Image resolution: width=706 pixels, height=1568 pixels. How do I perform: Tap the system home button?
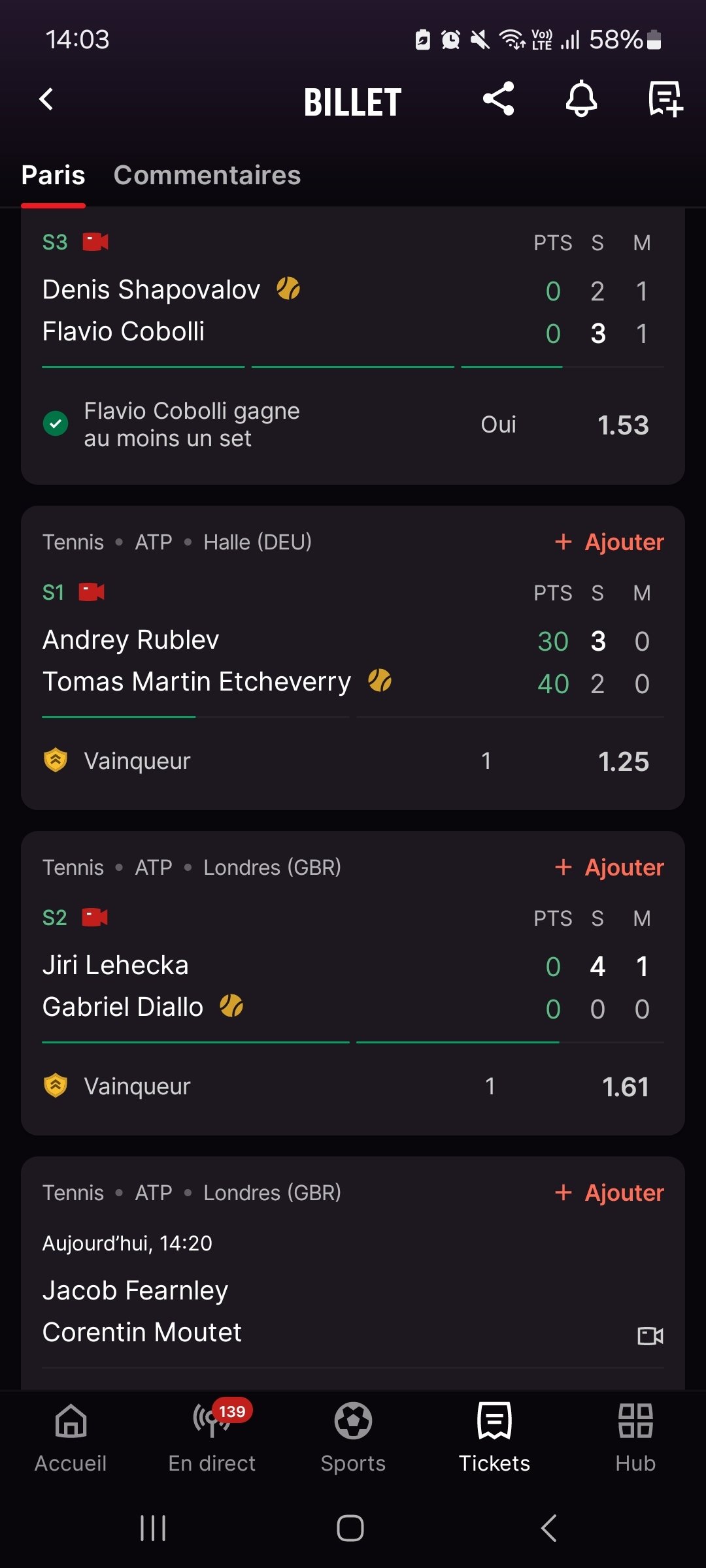coord(350,1528)
